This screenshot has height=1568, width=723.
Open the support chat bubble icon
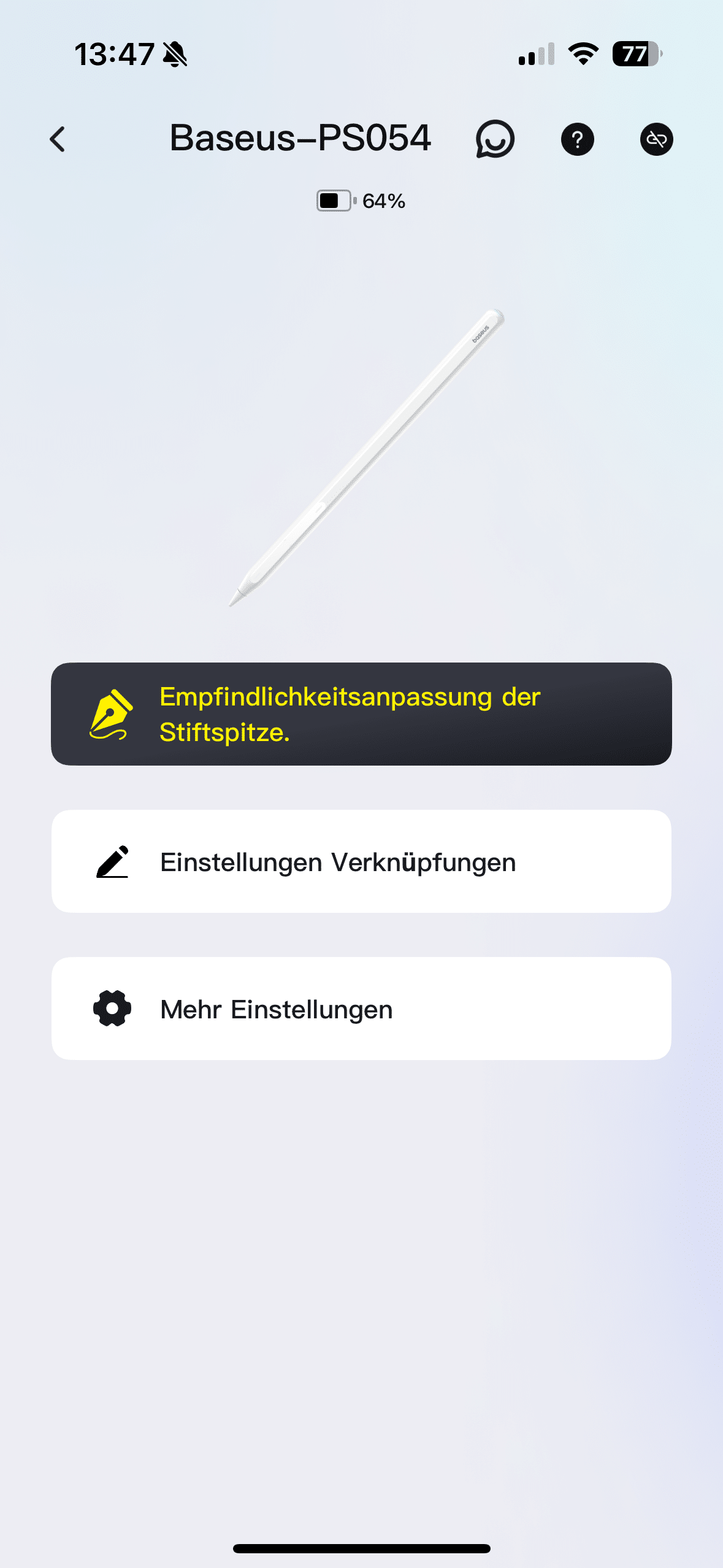[495, 139]
